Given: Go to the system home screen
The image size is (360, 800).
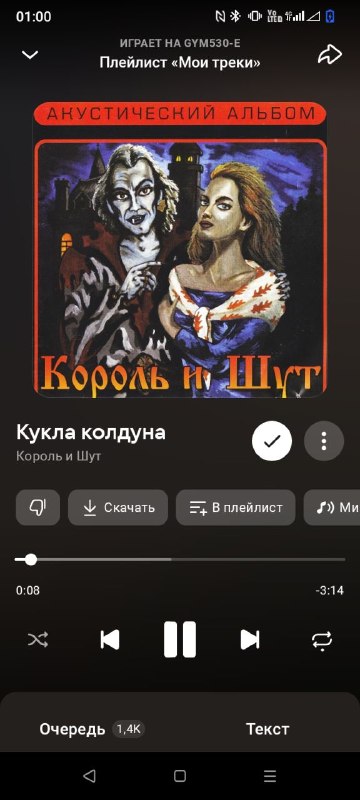Looking at the screenshot, I should [180, 776].
